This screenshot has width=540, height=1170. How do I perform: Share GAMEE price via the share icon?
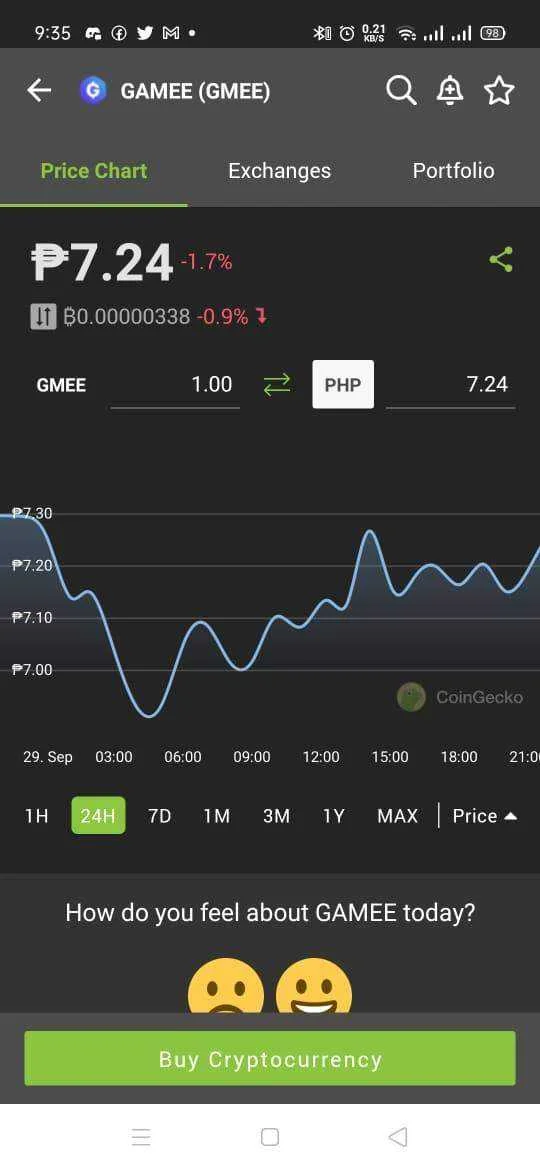pyautogui.click(x=501, y=260)
